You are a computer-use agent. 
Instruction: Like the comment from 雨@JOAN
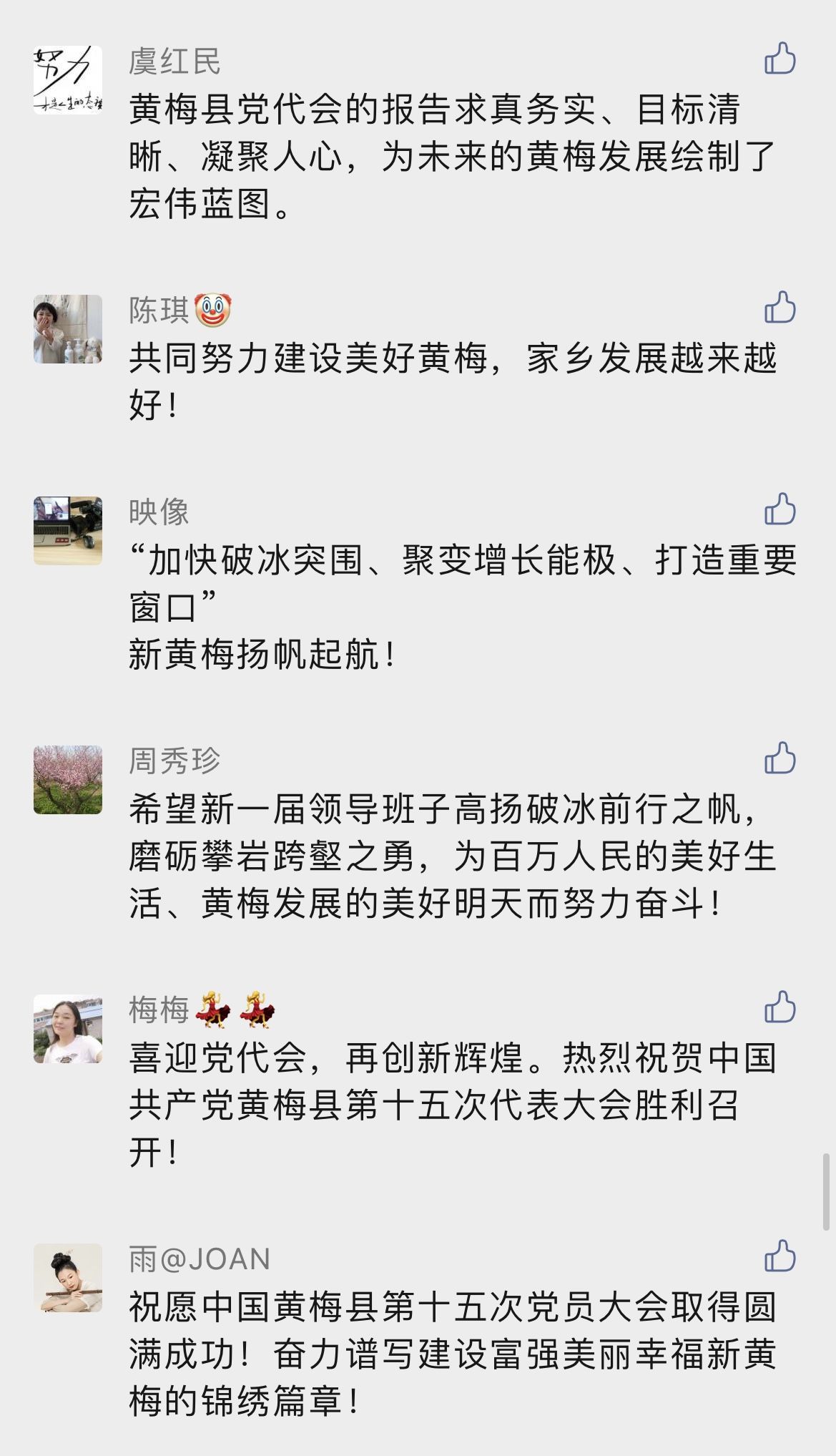(x=780, y=1256)
